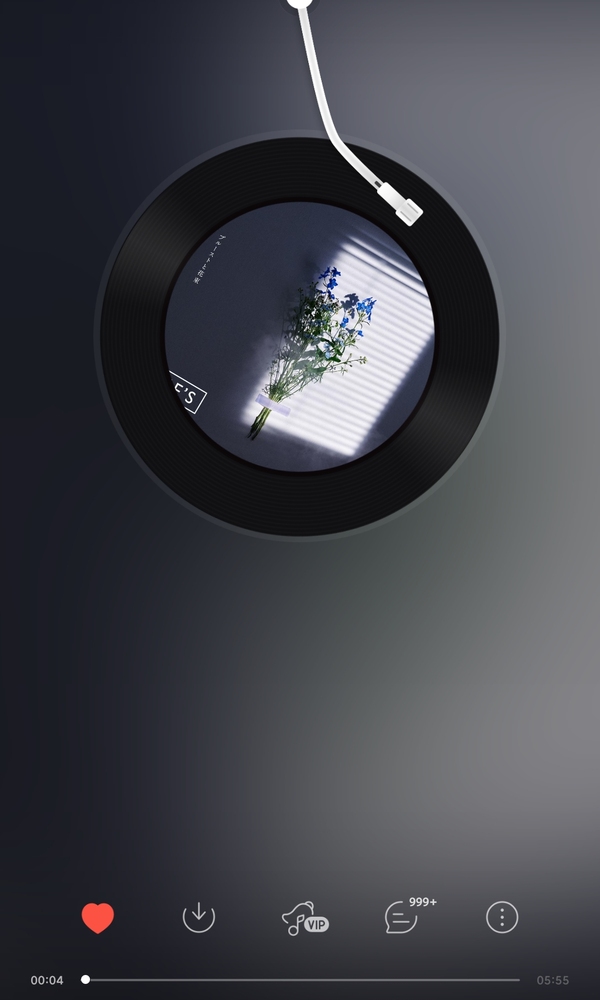
Task: Unlike the song with the red heart
Action: tap(98, 917)
